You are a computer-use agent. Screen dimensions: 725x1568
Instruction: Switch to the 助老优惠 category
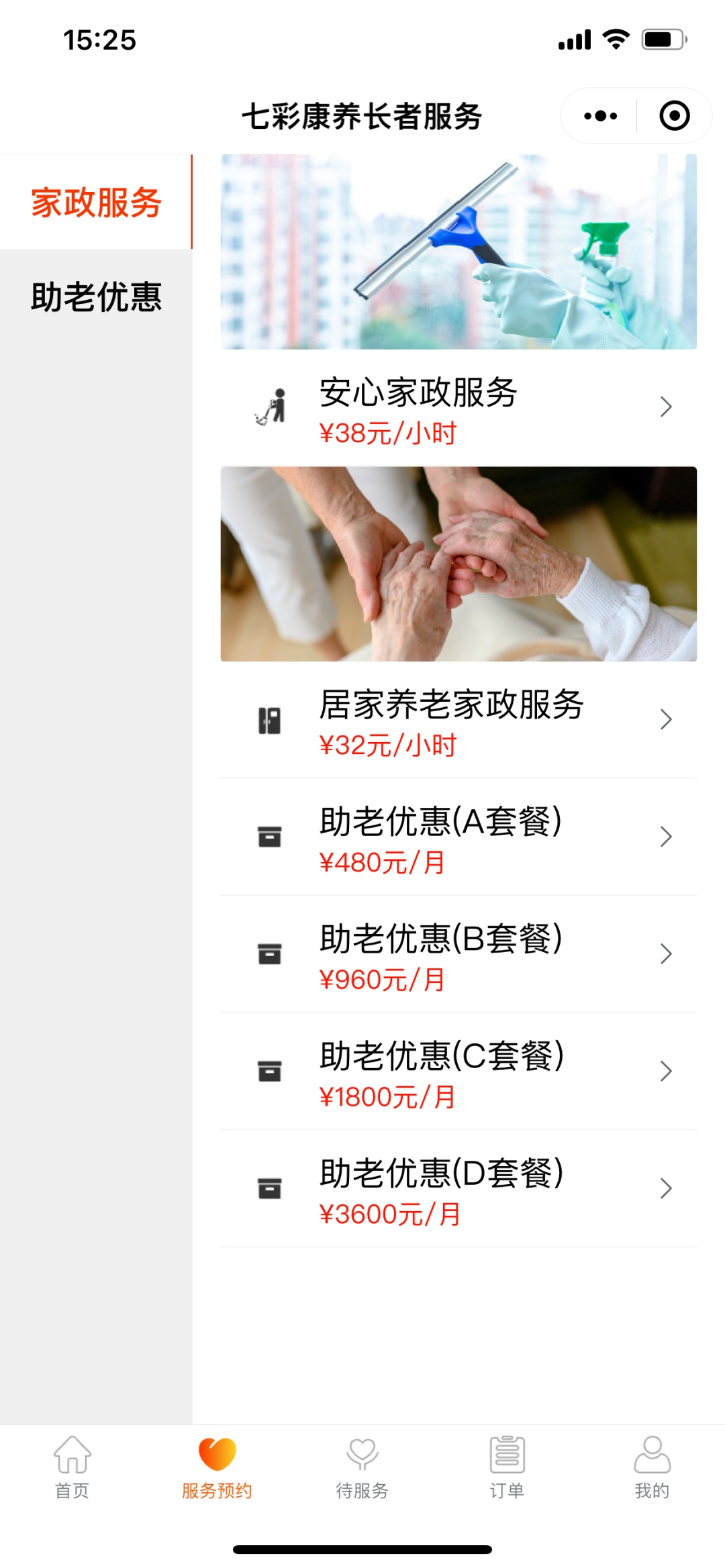[96, 297]
